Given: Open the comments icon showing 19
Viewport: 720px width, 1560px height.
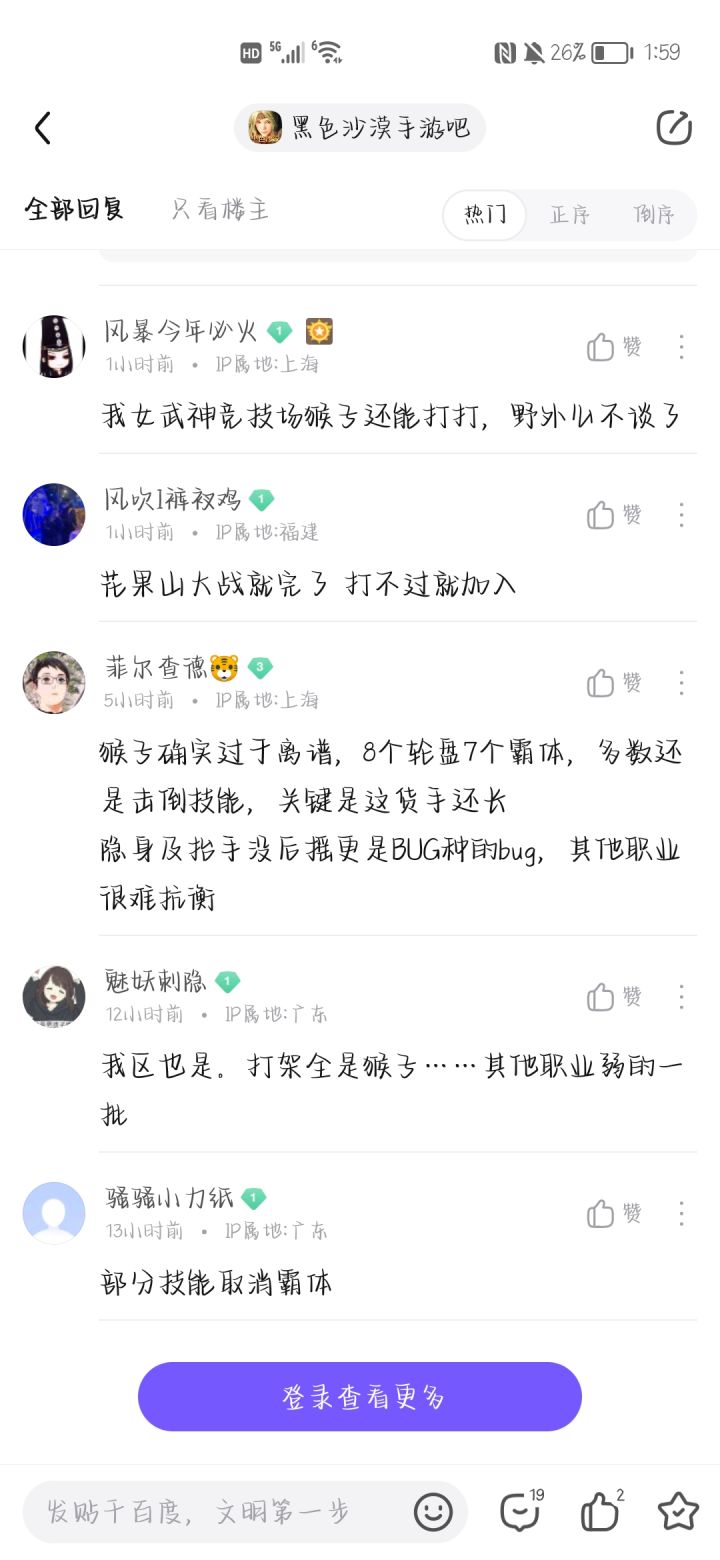Looking at the screenshot, I should [x=521, y=1511].
